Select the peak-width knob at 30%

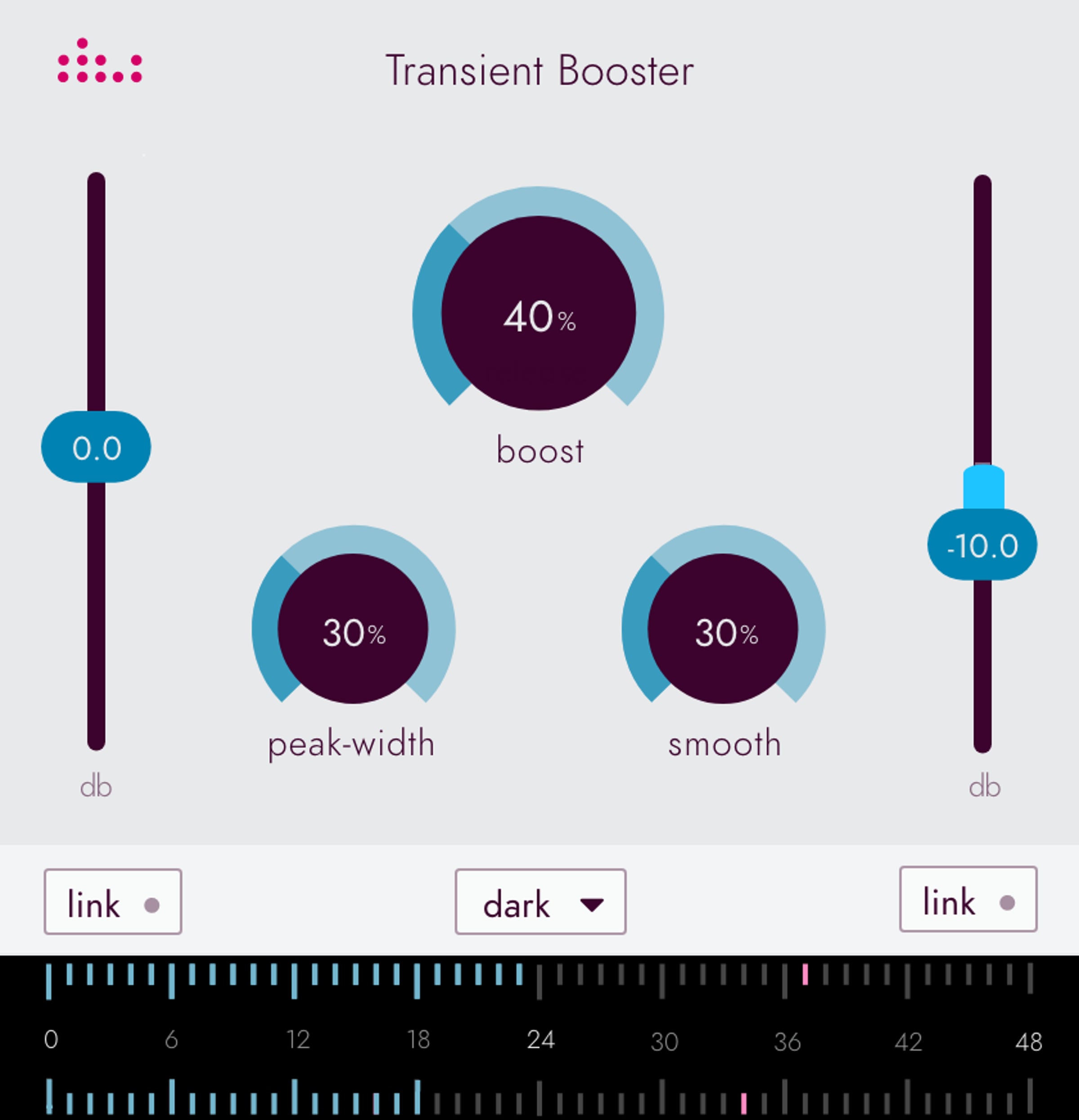coord(353,629)
